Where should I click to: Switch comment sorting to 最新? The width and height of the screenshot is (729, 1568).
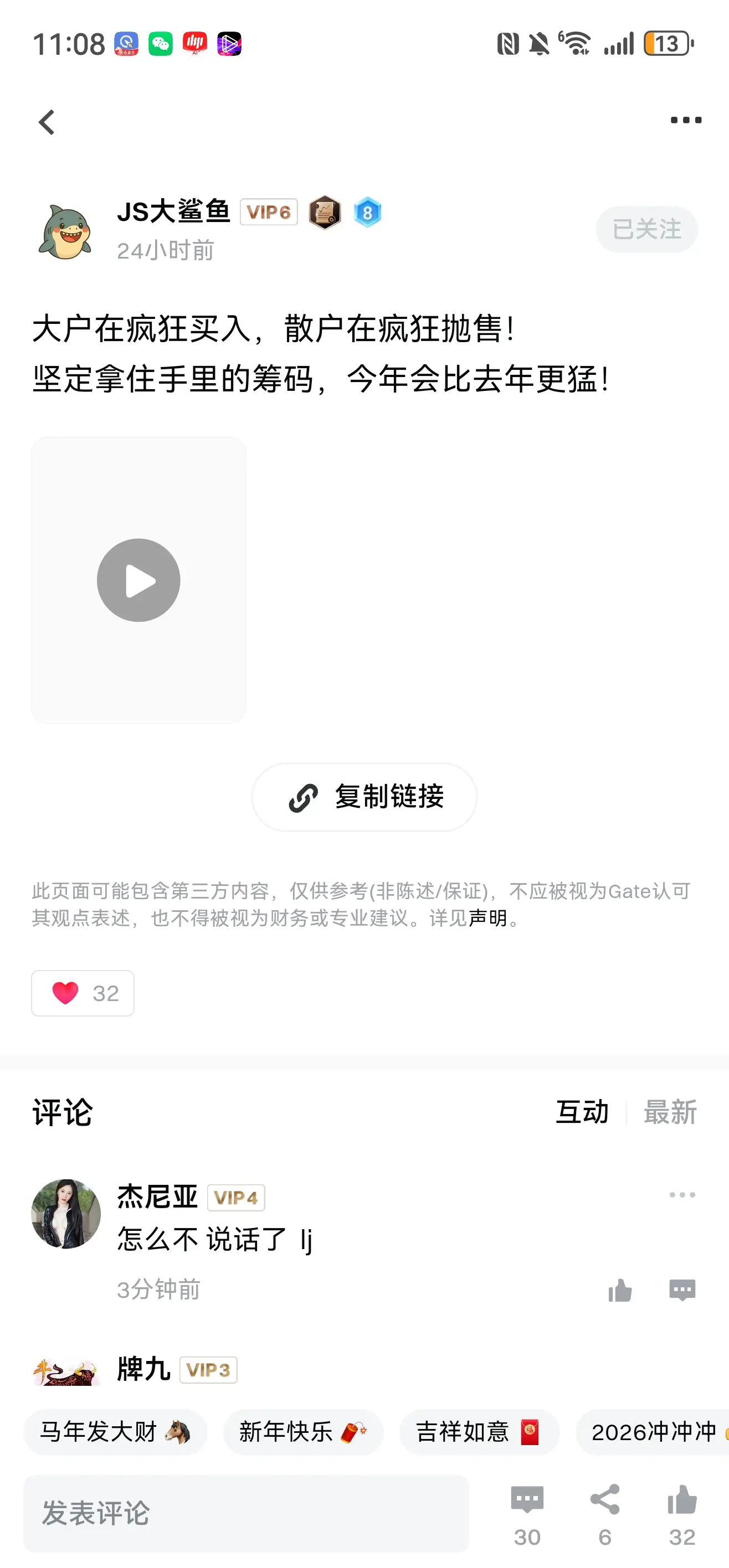[670, 1111]
